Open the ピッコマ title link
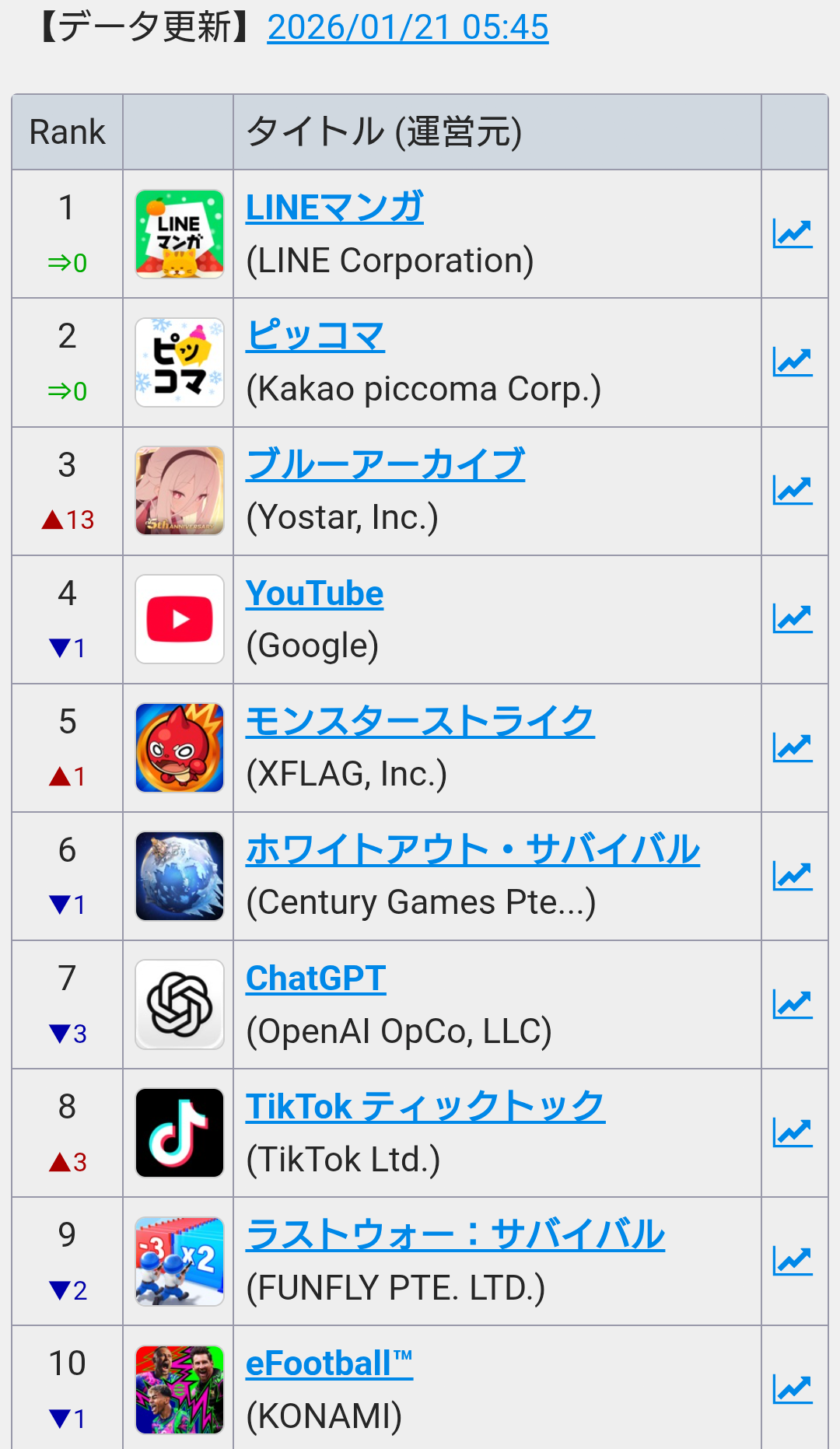This screenshot has height=1449, width=840. click(315, 336)
